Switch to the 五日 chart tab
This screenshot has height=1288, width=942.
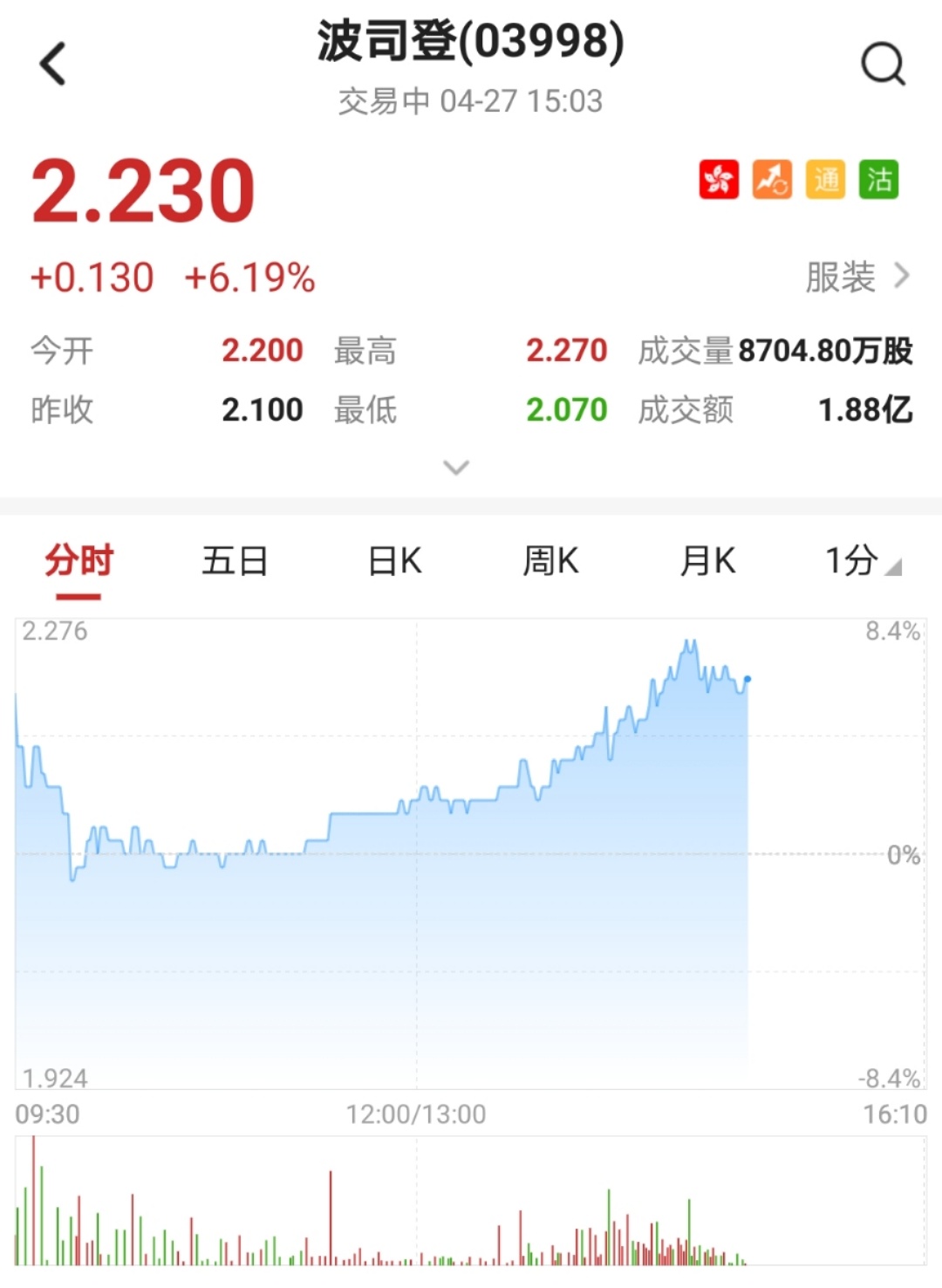[235, 560]
